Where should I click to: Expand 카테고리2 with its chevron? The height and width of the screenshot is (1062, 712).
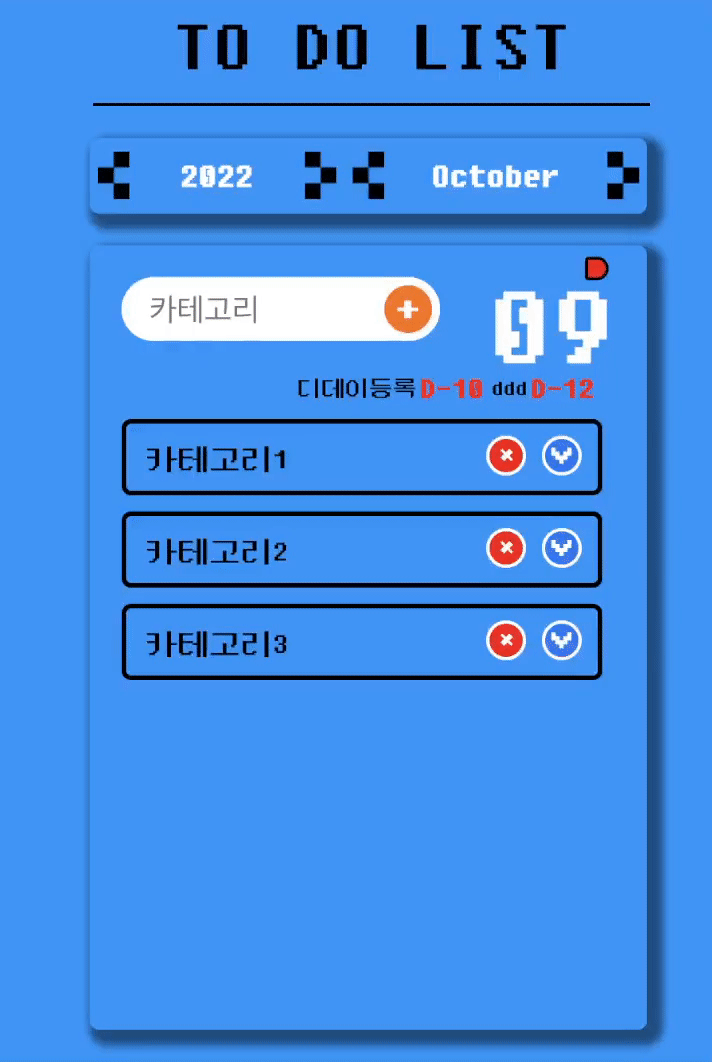coord(562,548)
